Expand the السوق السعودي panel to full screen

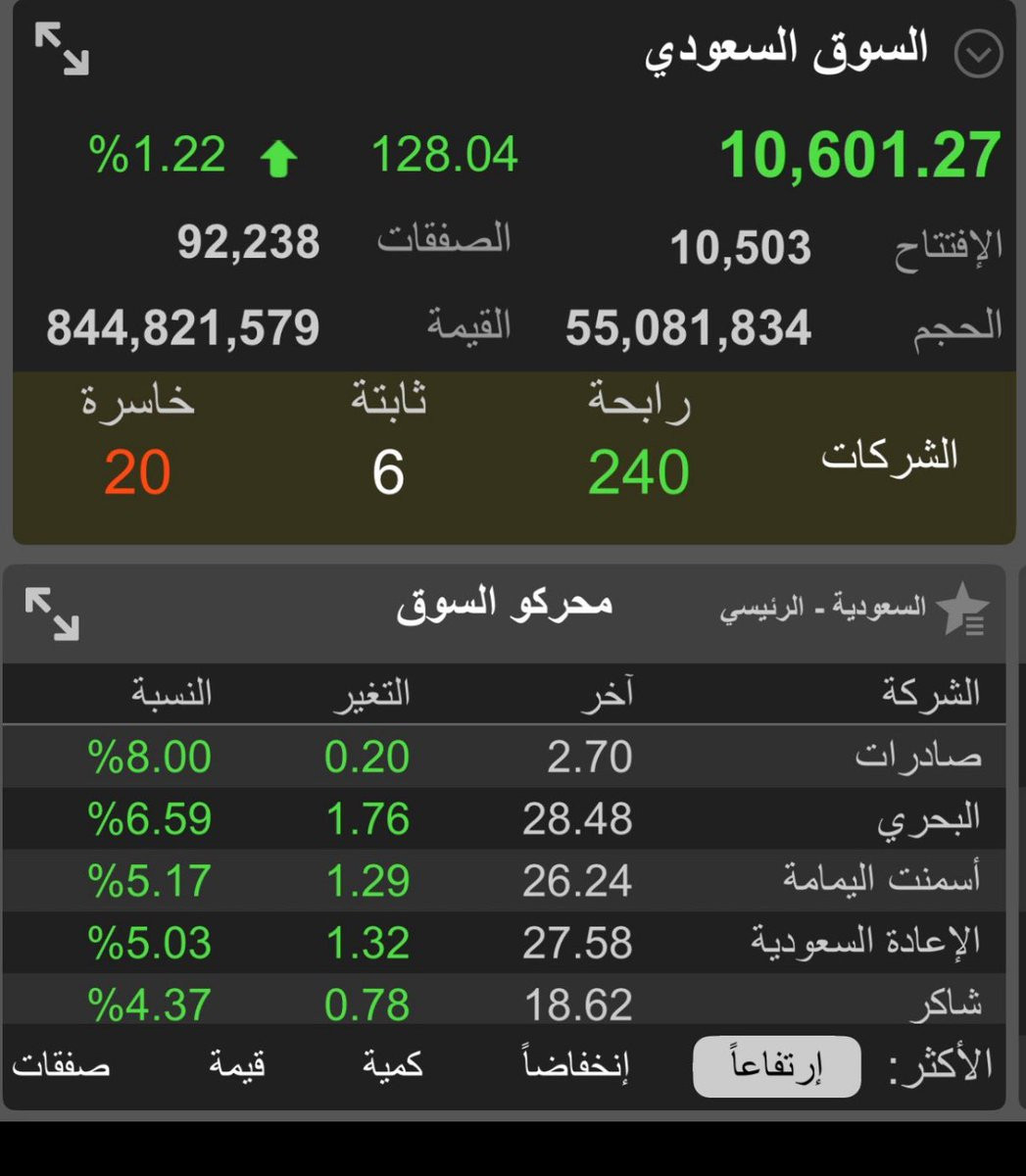(x=62, y=50)
